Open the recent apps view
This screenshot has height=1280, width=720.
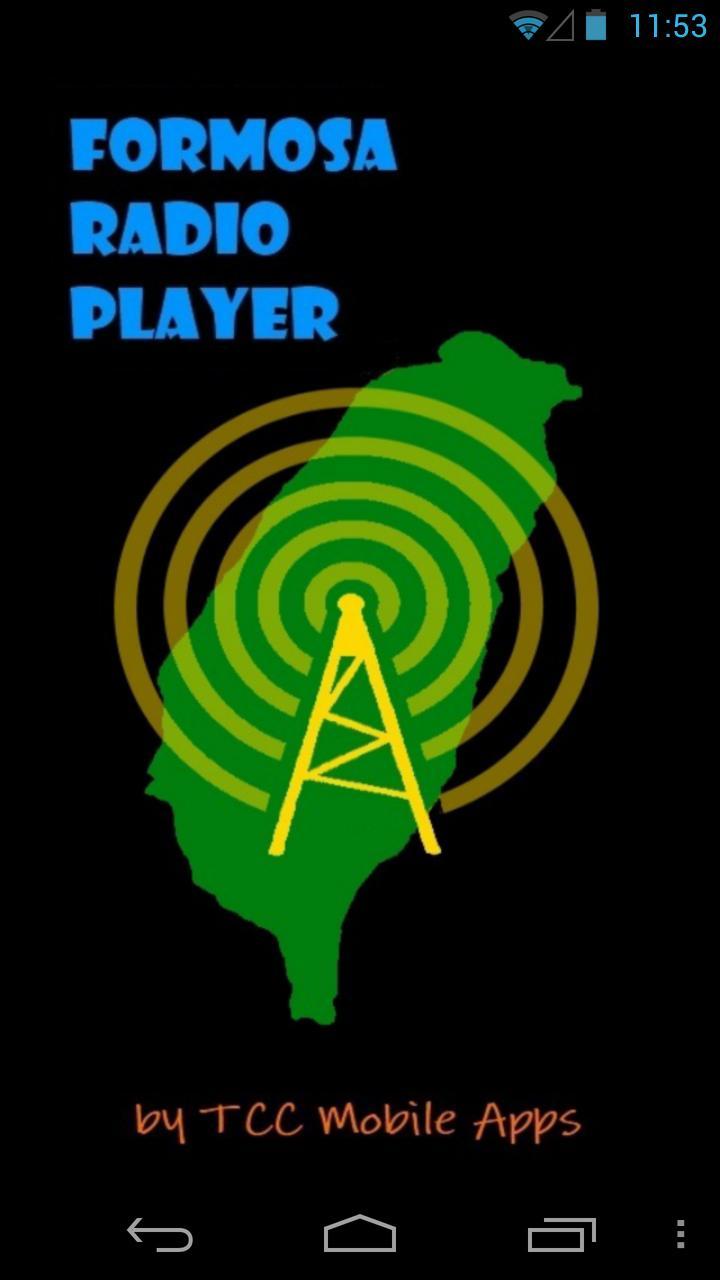[x=561, y=1235]
